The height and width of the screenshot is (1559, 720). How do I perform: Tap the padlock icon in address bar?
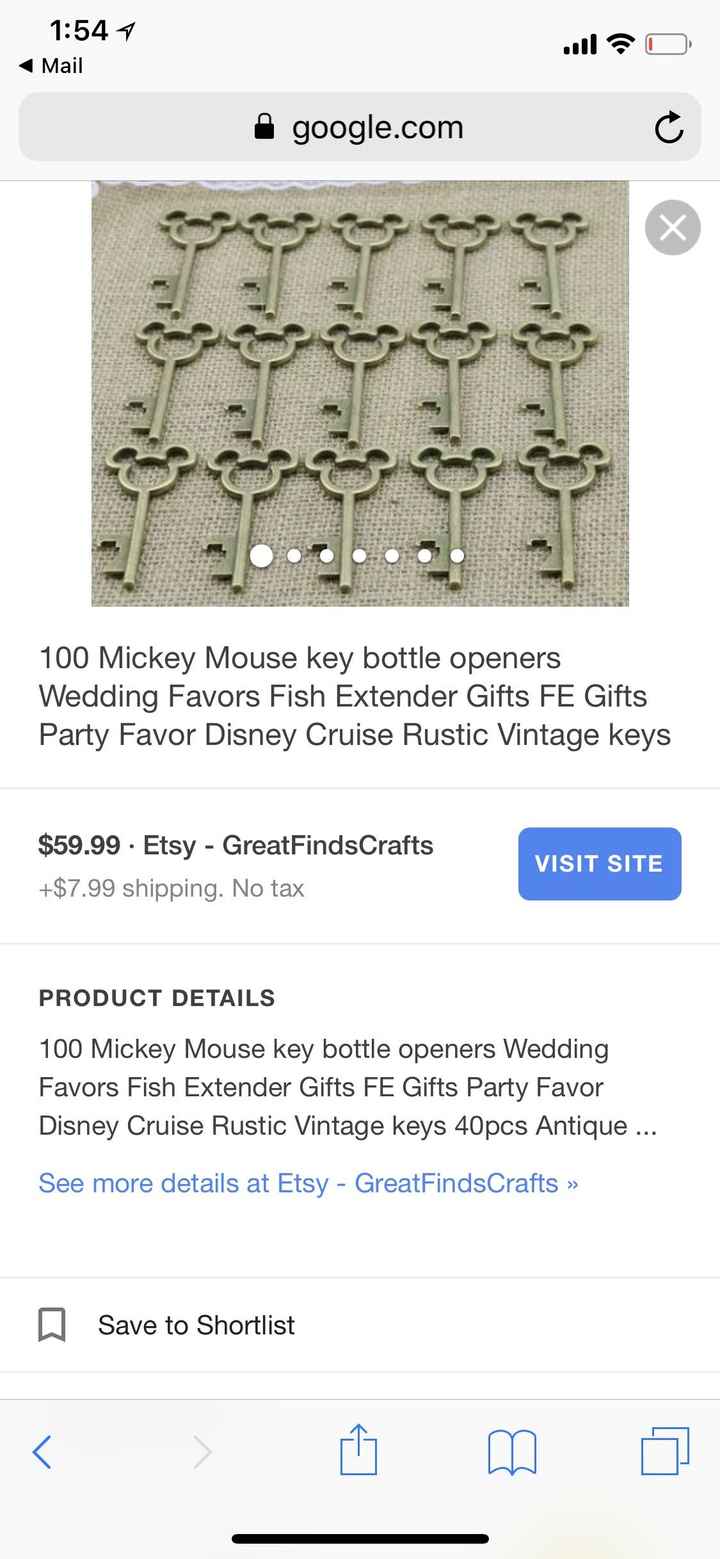263,127
